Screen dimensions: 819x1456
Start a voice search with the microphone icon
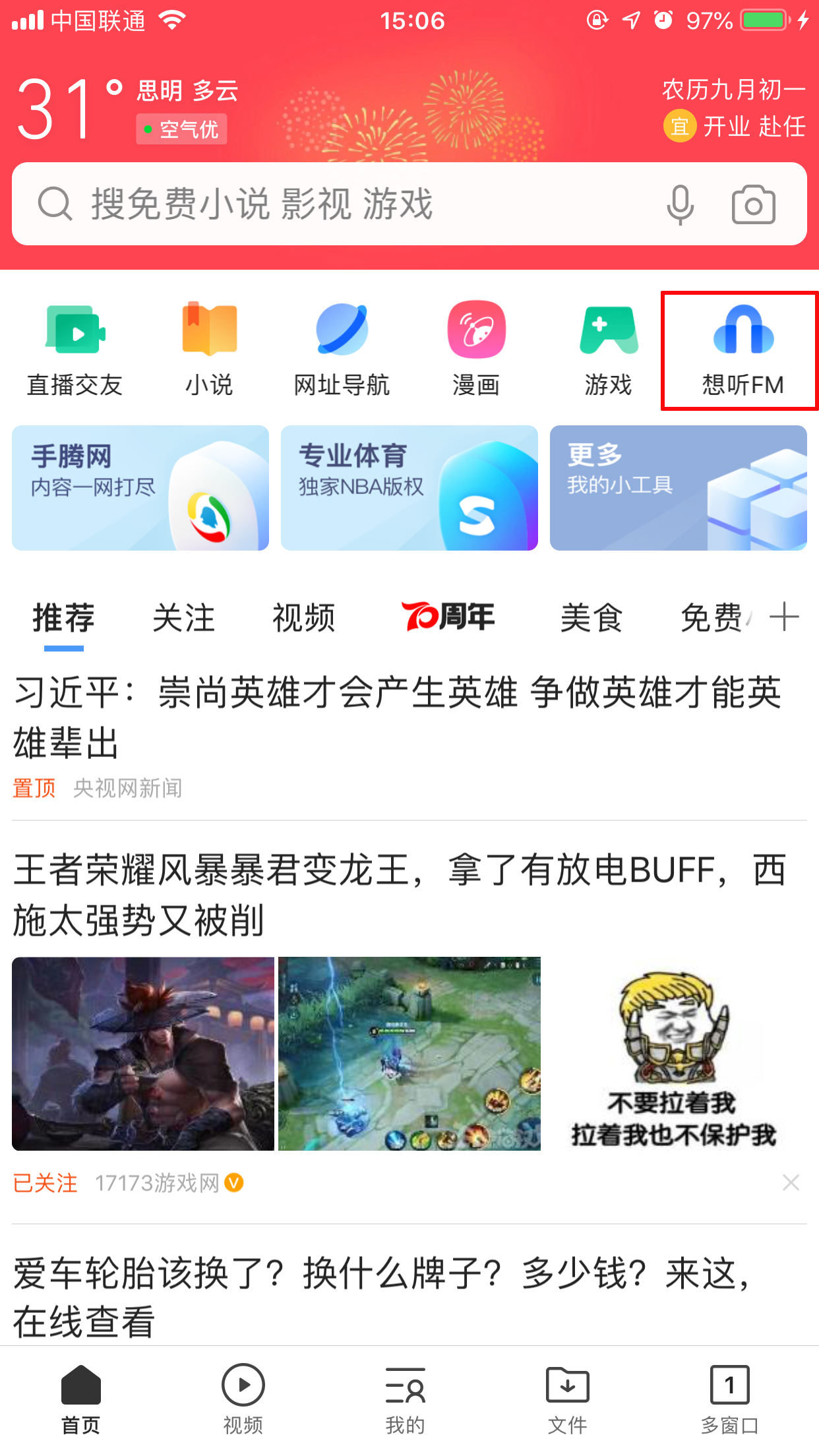tap(681, 204)
